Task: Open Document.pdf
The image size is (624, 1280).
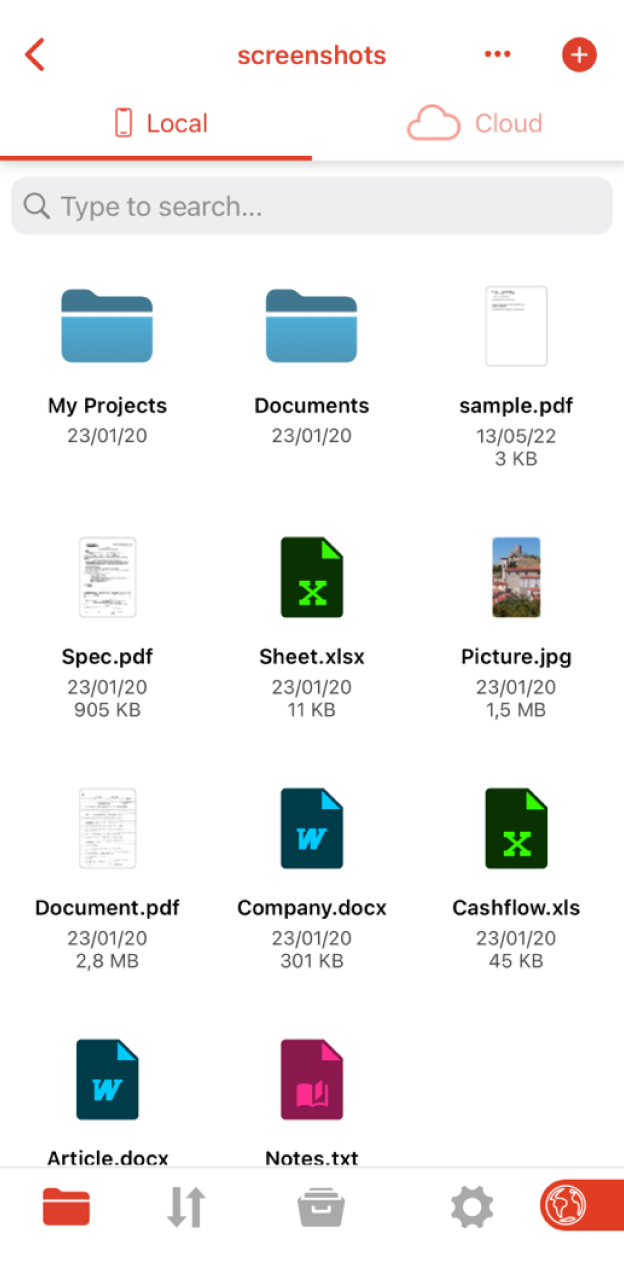Action: coord(107,828)
